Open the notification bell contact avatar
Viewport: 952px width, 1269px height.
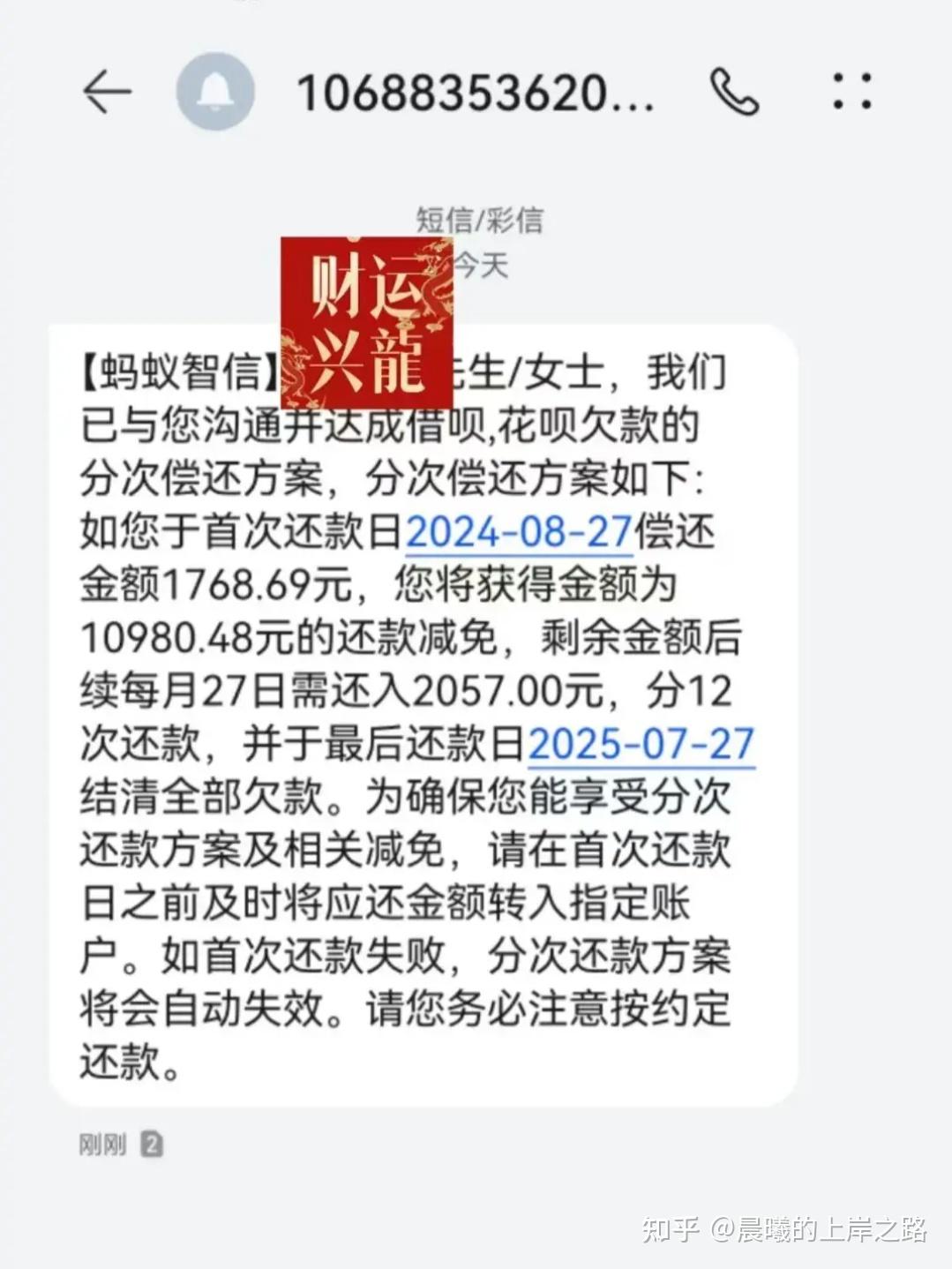click(x=214, y=91)
